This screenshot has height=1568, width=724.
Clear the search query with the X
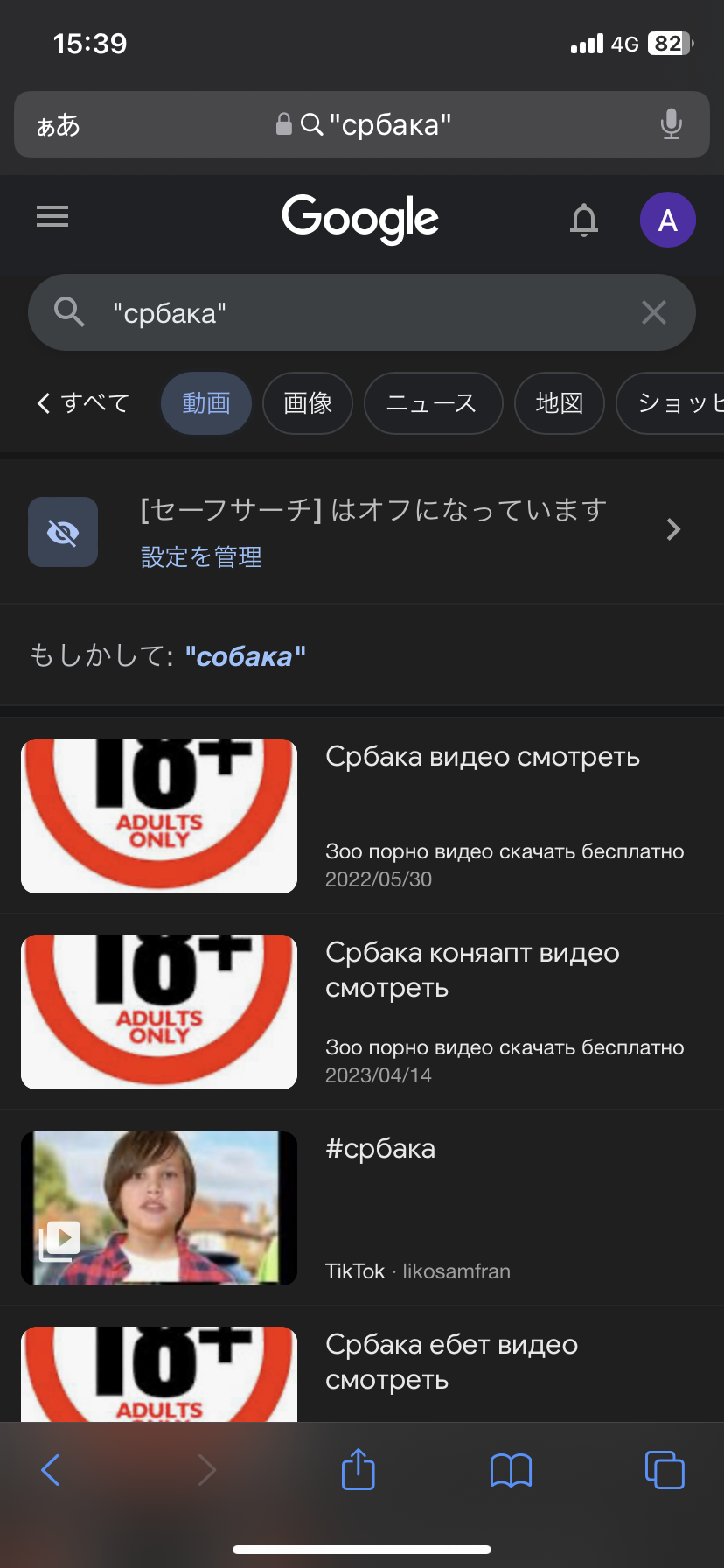pyautogui.click(x=654, y=312)
